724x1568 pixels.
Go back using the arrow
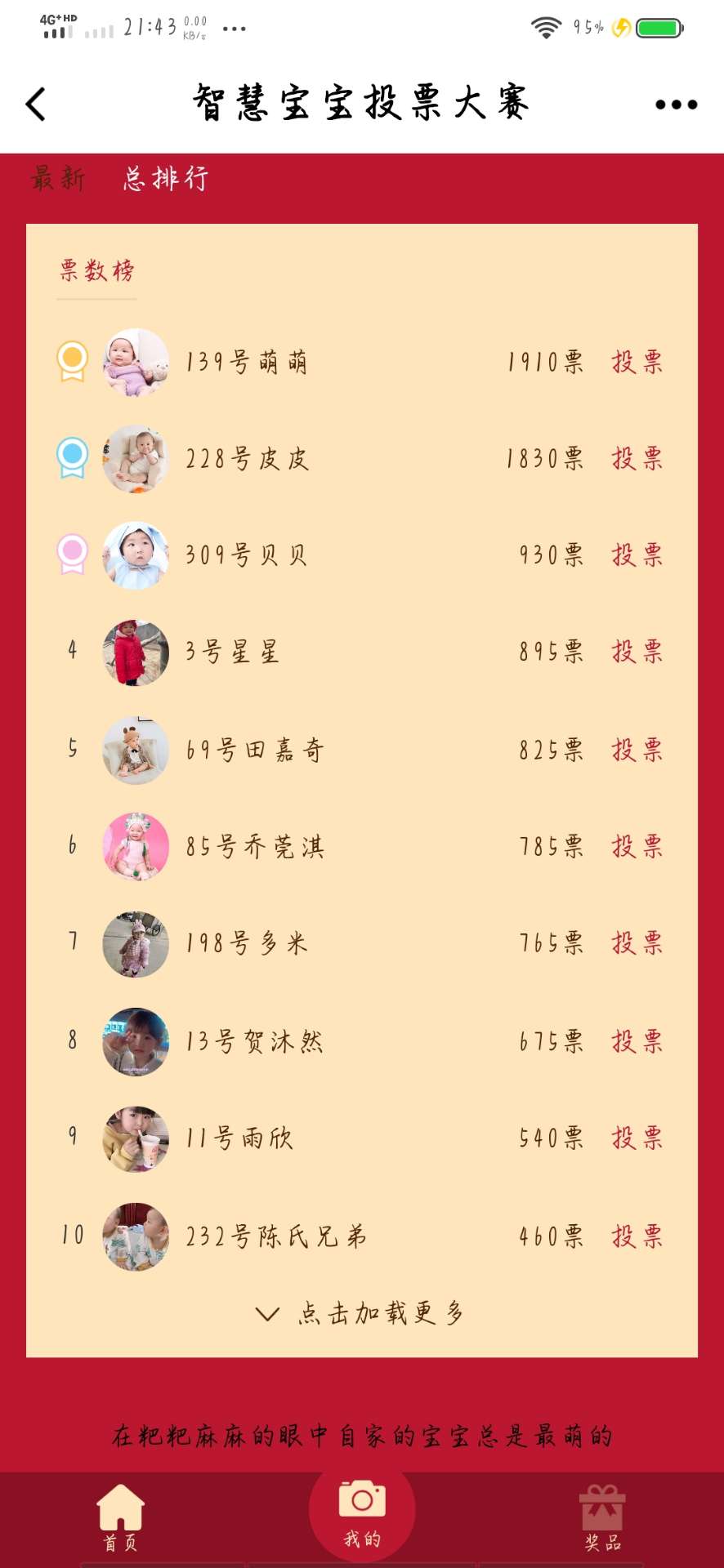pos(36,105)
